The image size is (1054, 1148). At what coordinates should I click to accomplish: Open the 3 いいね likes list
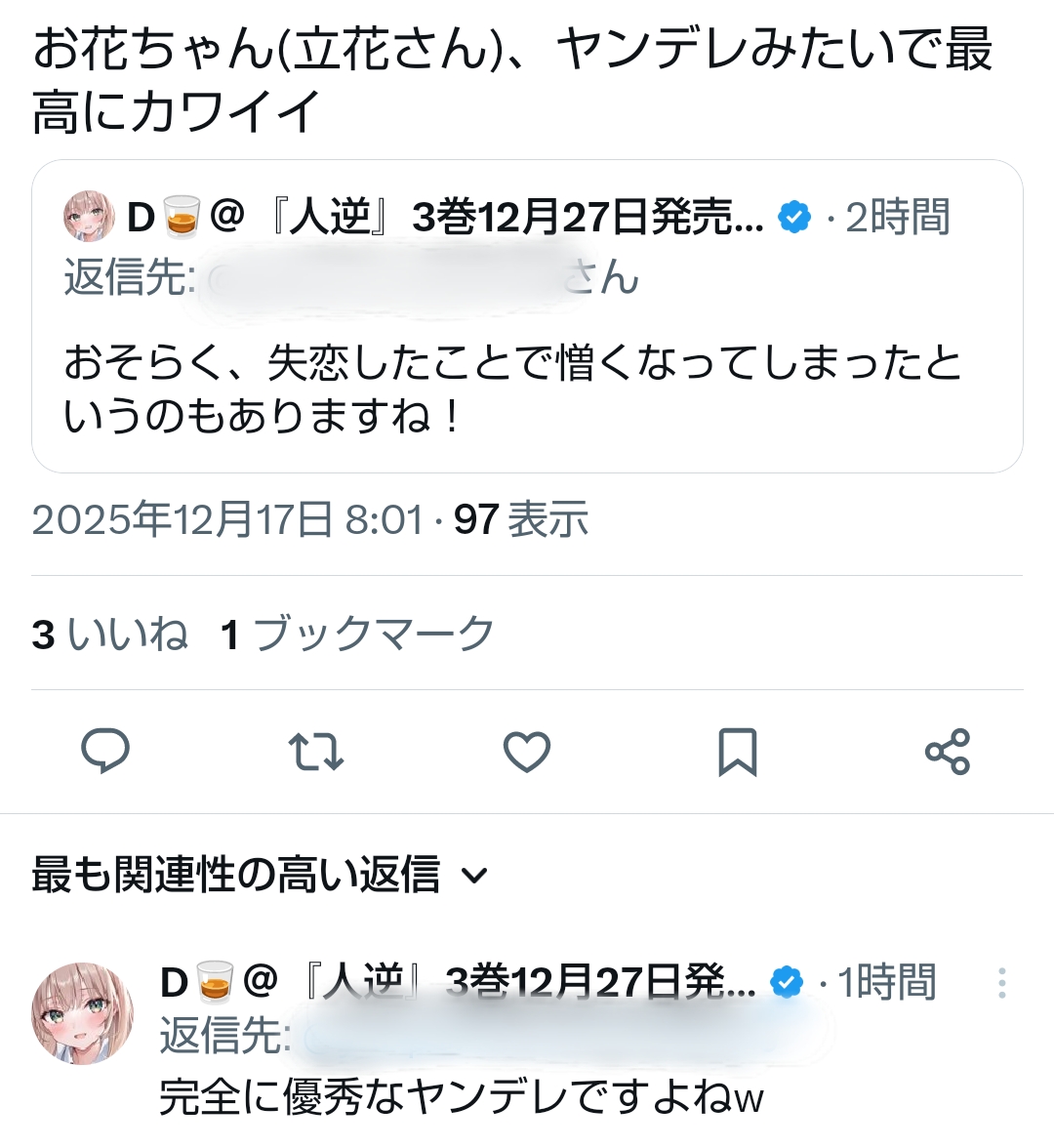point(109,635)
